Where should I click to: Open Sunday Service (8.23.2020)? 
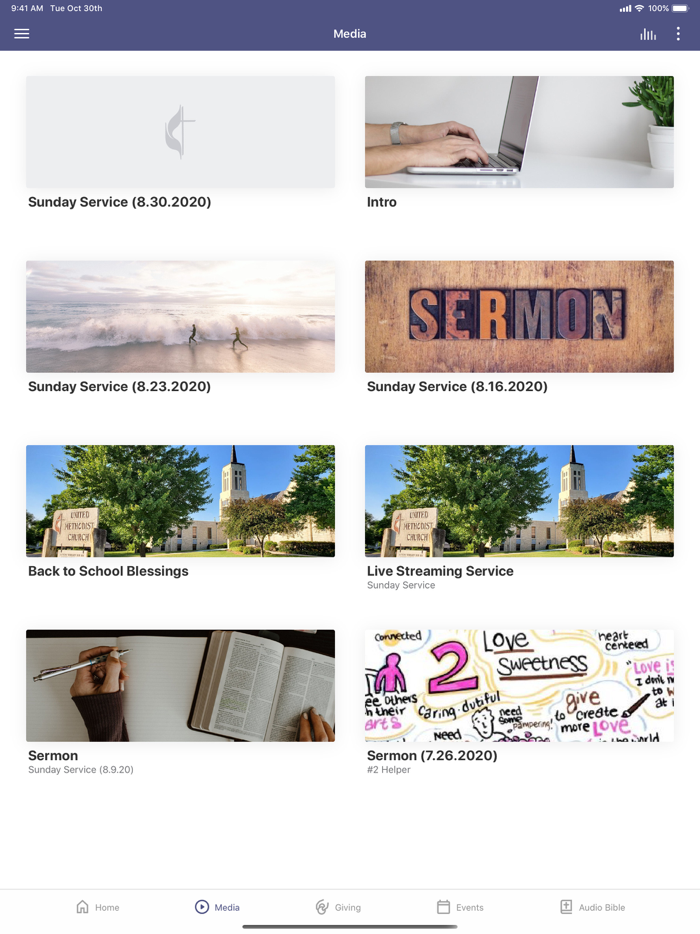(x=180, y=317)
